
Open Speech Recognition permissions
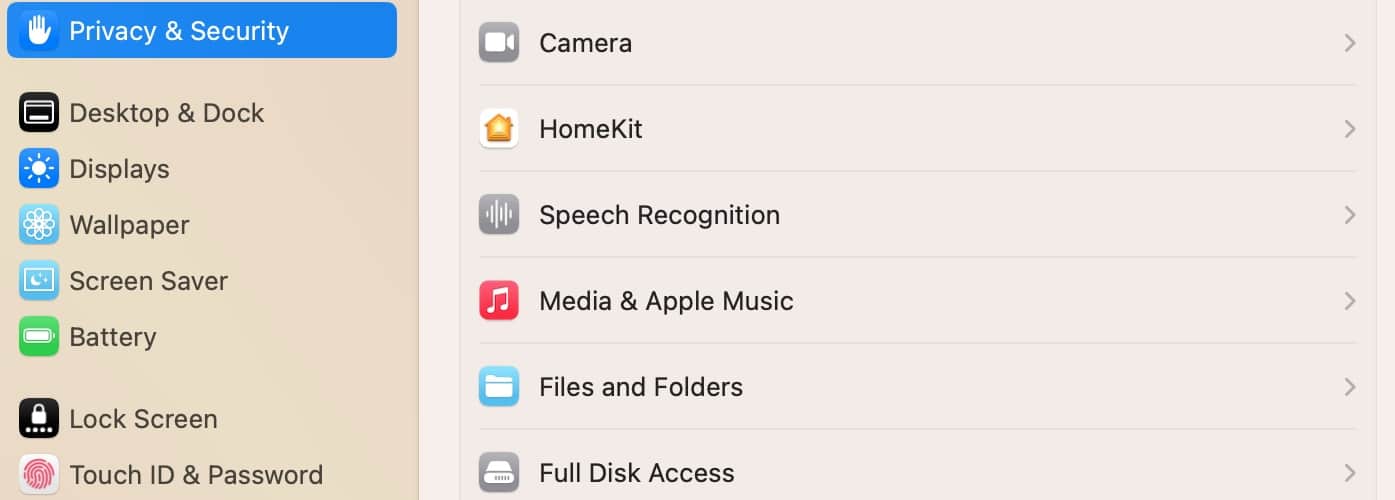[x=915, y=215]
